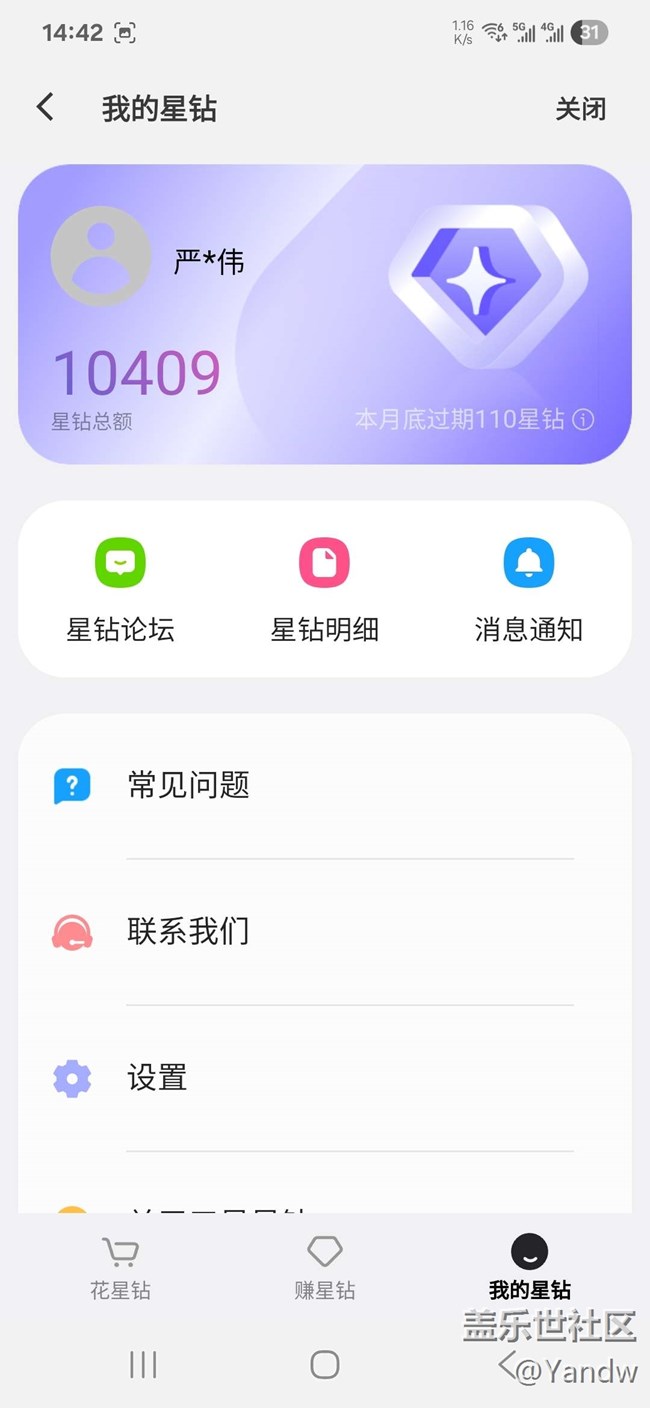The image size is (650, 1408).
Task: Open 消息通知 notifications
Action: tap(528, 589)
